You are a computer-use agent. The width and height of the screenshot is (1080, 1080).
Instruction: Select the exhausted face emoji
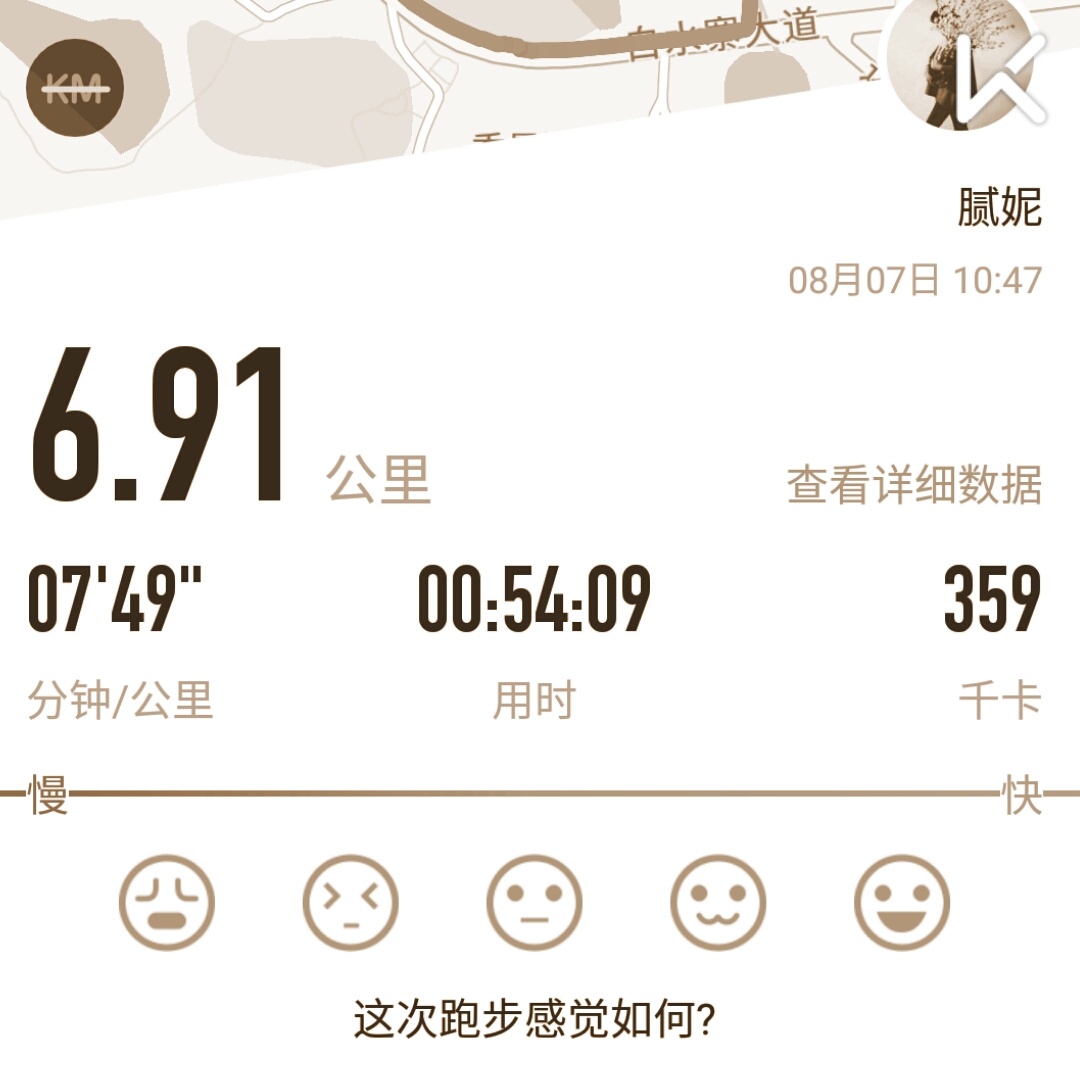(167, 903)
